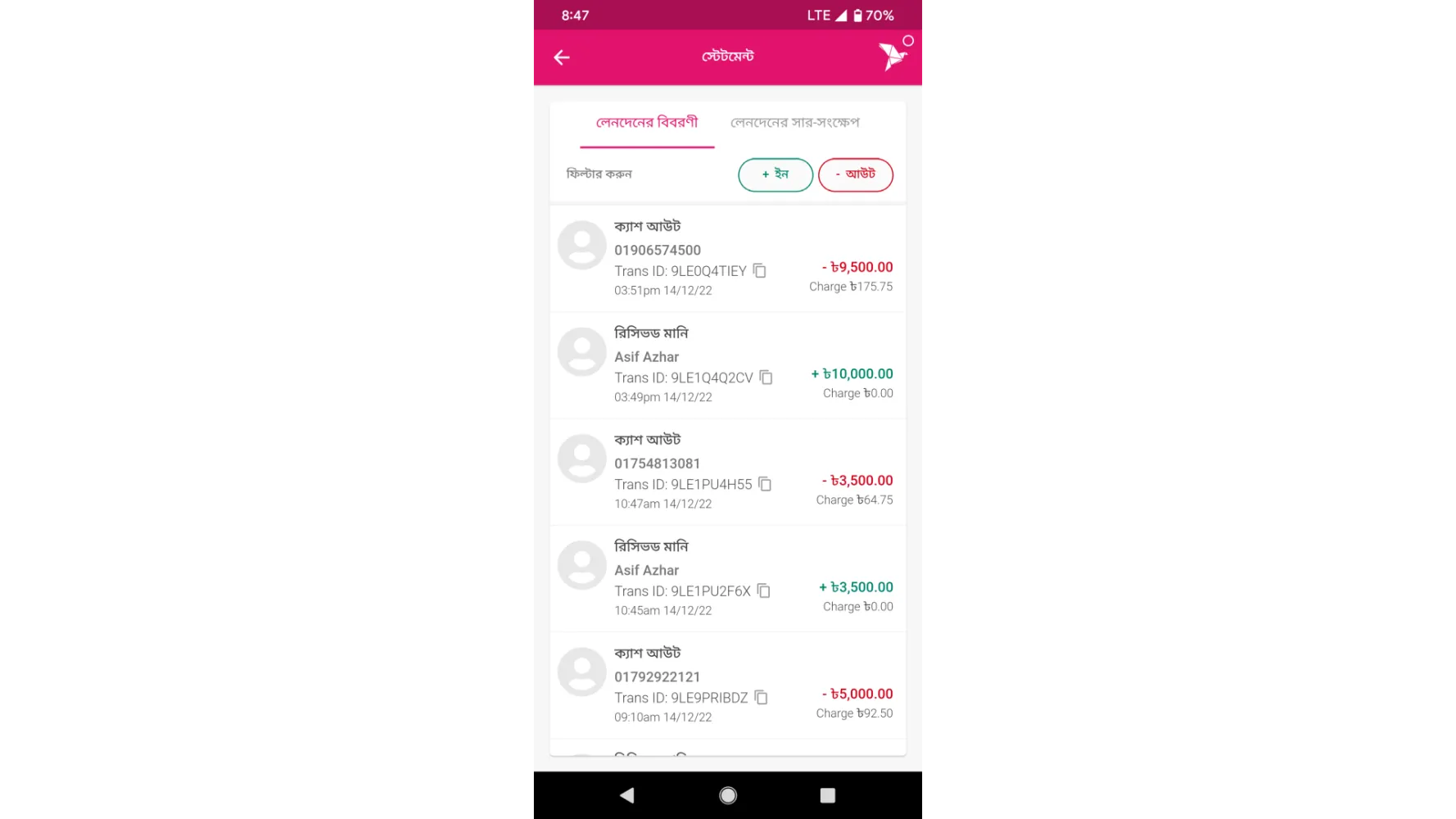Screen dimensions: 1456x819
Task: Copy transaction ID 9LE9PRIBDZ
Action: 762,698
